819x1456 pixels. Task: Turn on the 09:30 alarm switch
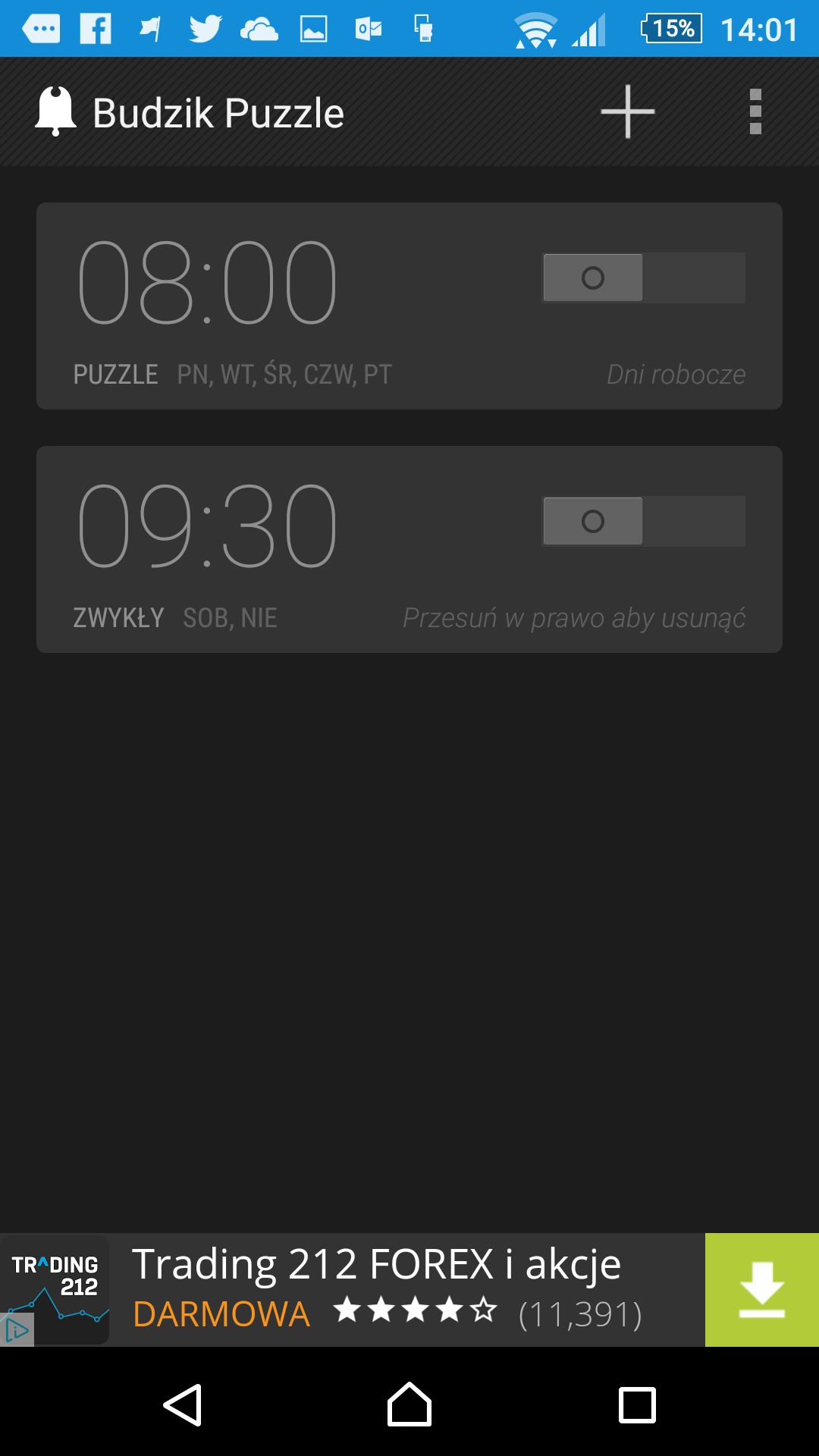pos(644,521)
